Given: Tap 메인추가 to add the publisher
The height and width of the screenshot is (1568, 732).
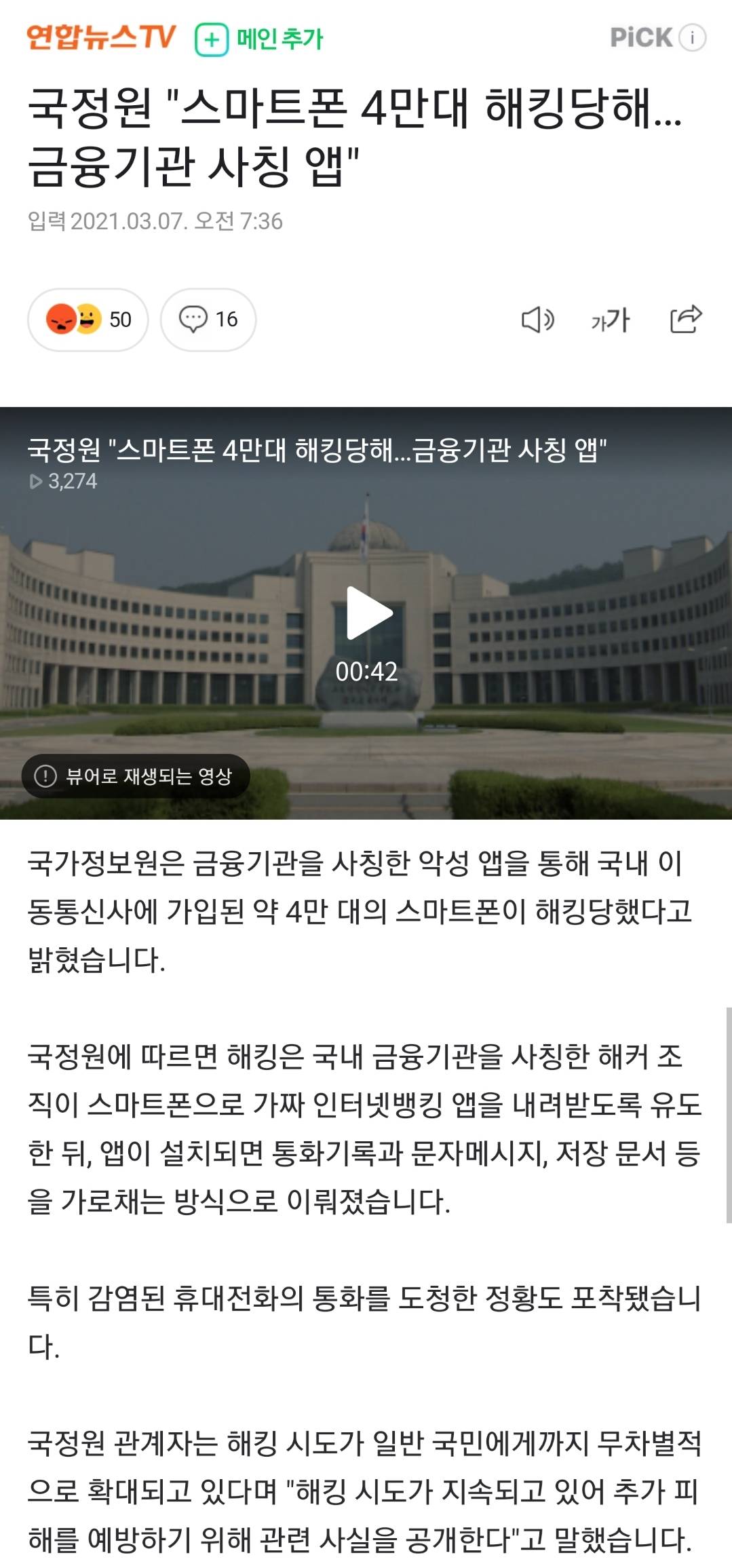Looking at the screenshot, I should click(x=259, y=39).
